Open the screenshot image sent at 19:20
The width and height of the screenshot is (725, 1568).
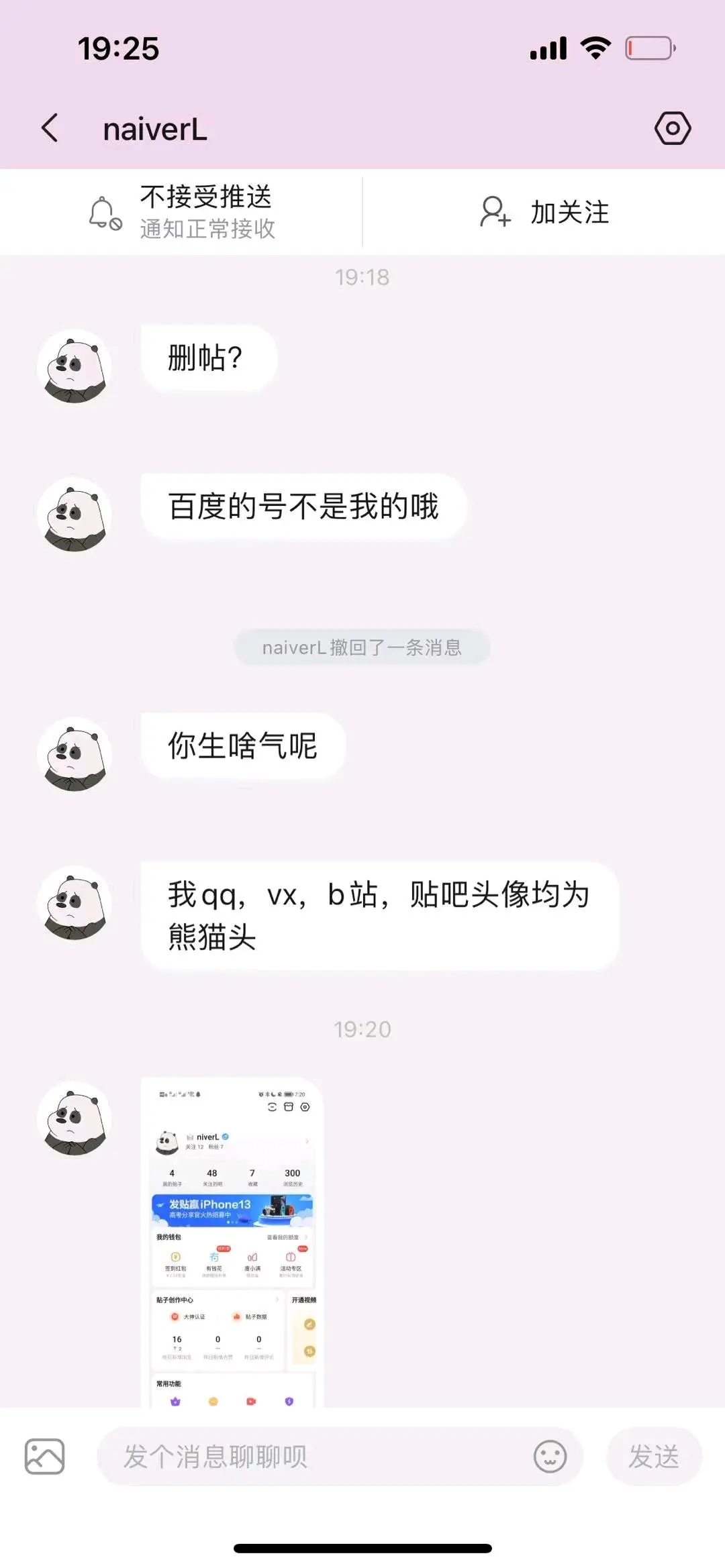(232, 1241)
